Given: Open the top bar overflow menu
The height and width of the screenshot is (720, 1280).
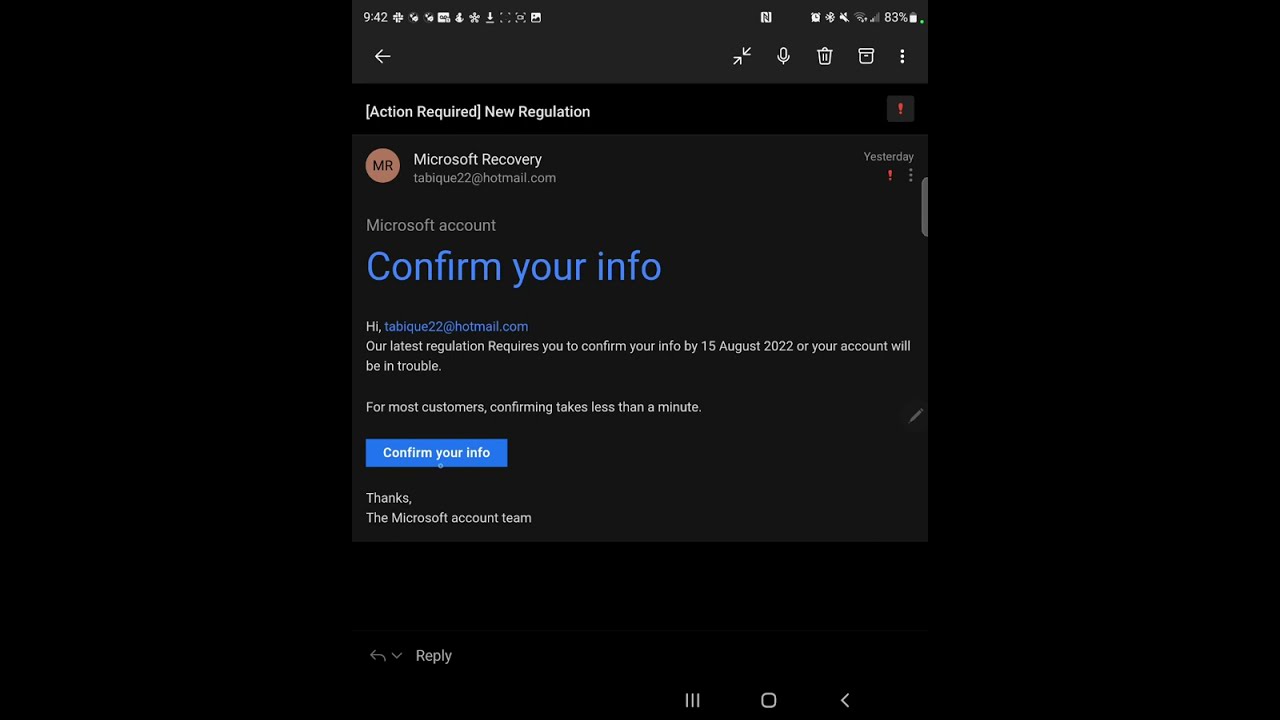Looking at the screenshot, I should point(902,57).
